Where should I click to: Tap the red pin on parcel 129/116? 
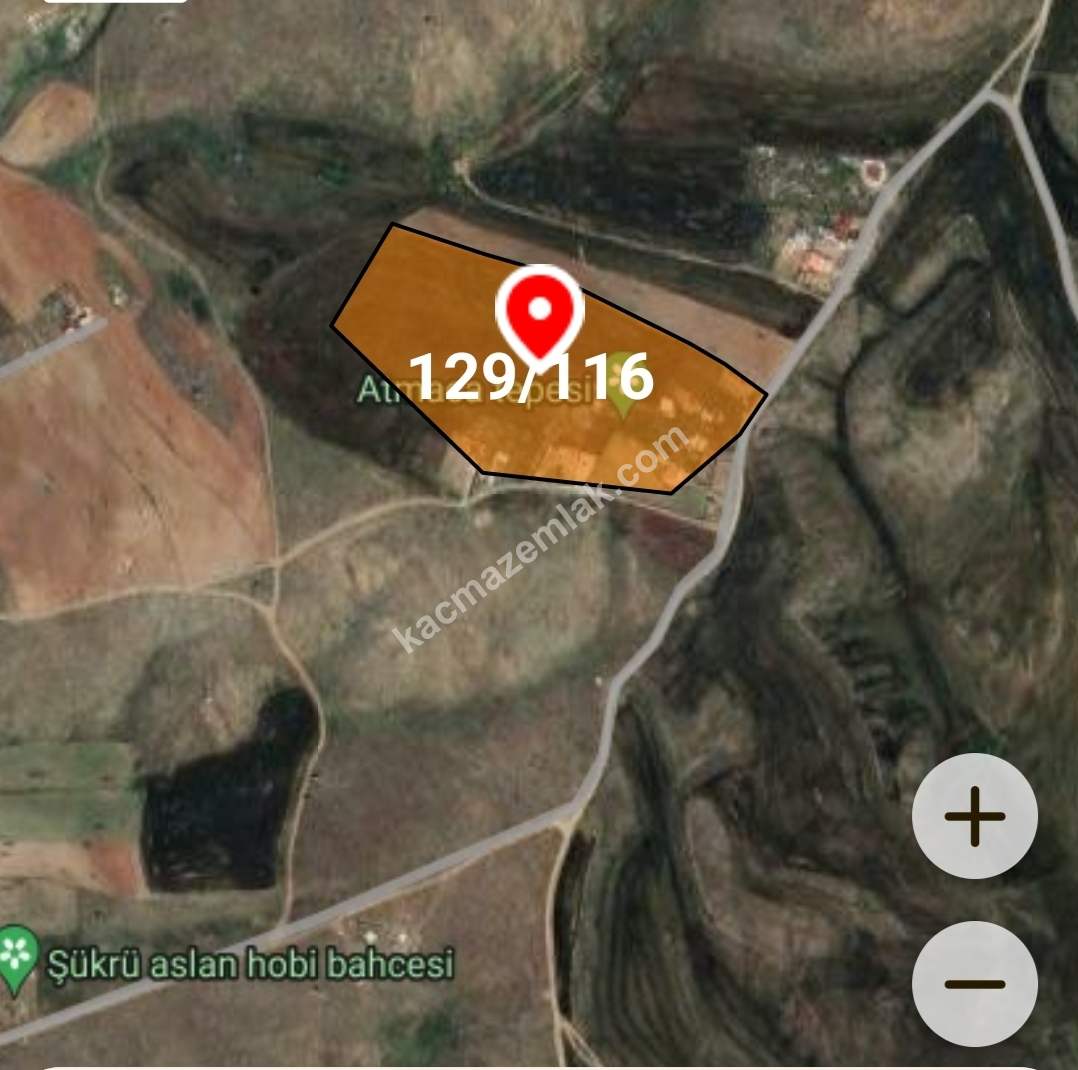[x=539, y=311]
